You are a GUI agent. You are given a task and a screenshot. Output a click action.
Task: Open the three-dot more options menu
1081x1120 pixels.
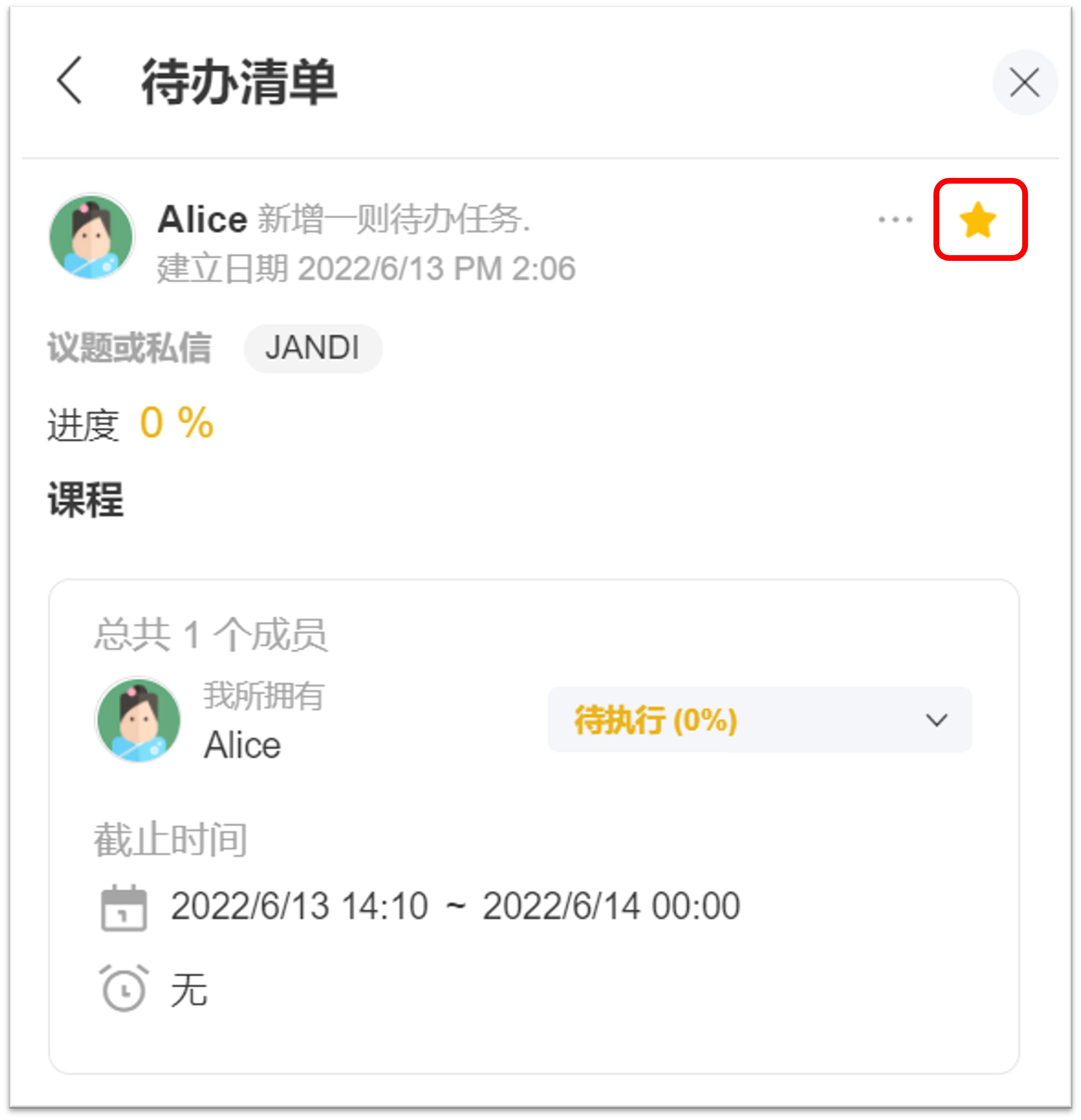coord(895,219)
